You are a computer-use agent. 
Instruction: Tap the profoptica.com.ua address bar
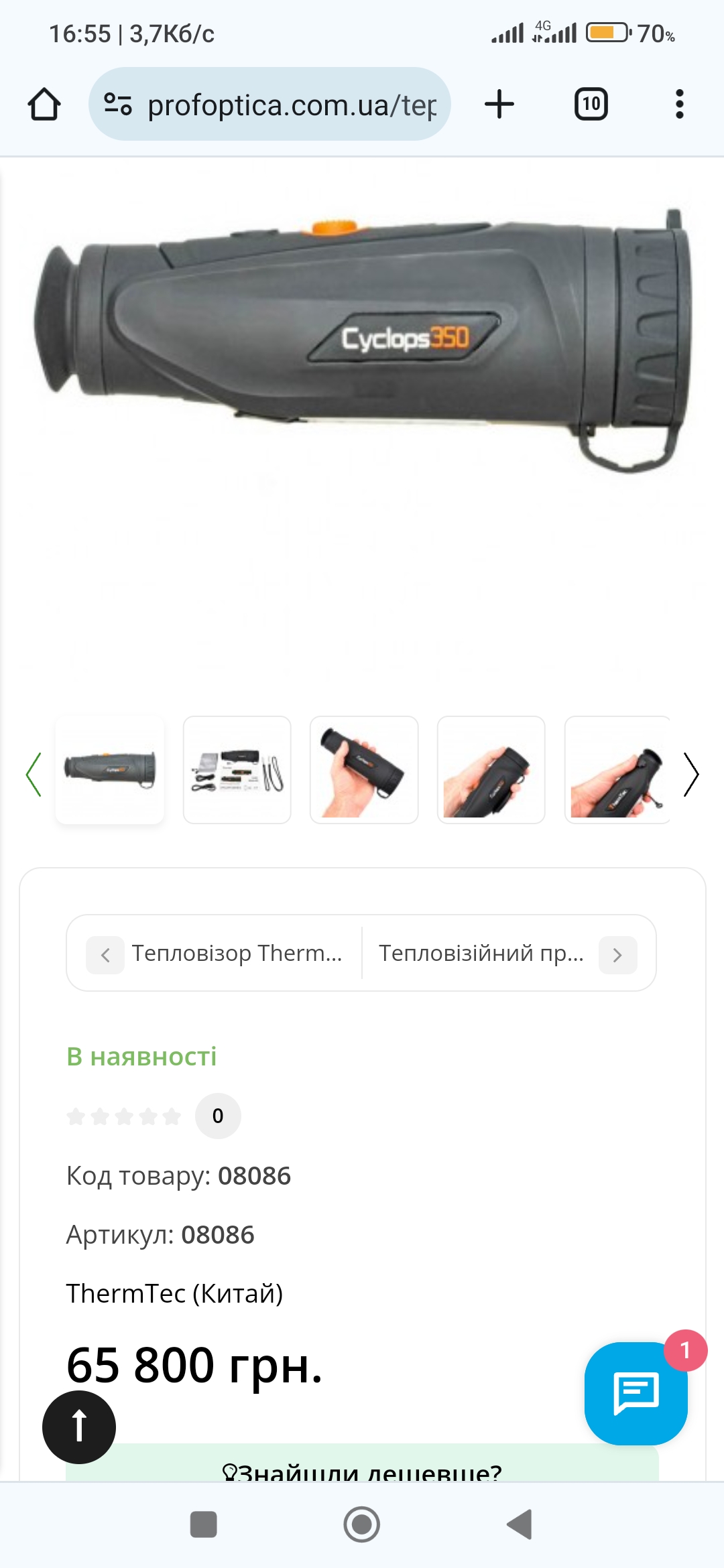(269, 105)
